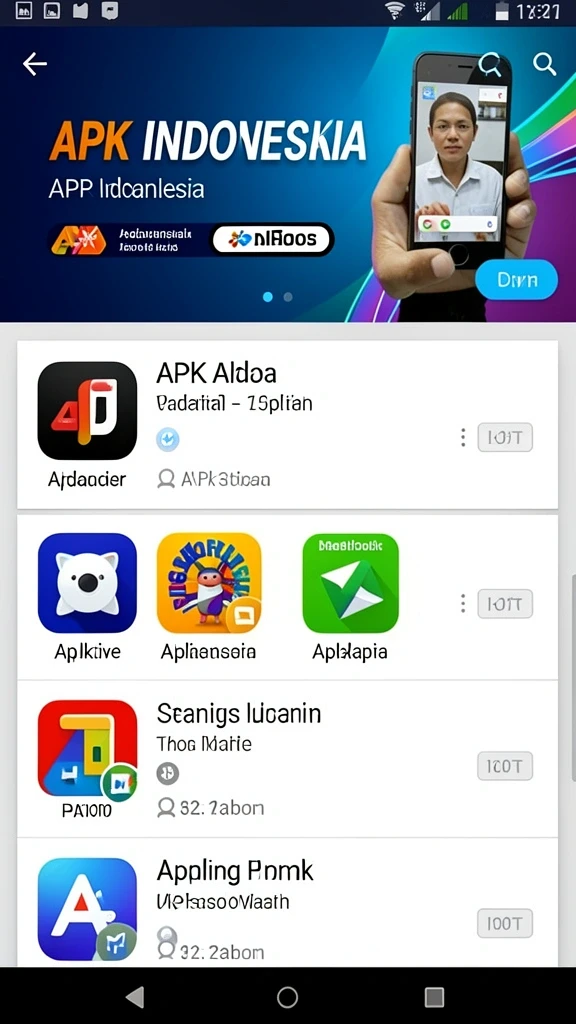Tap the install button for Stanigs lucanin
The width and height of the screenshot is (576, 1024).
click(x=505, y=765)
